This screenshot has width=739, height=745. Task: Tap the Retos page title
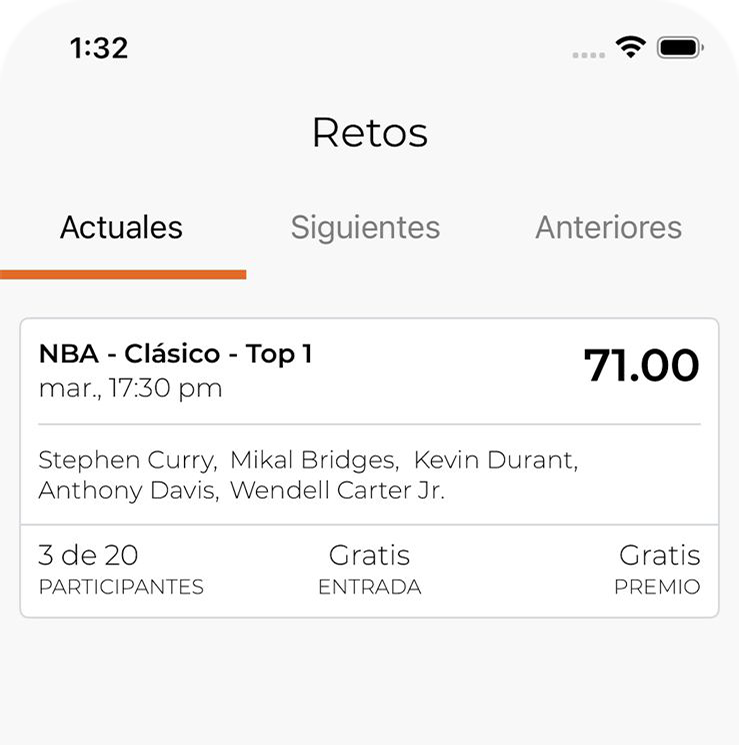tap(369, 131)
